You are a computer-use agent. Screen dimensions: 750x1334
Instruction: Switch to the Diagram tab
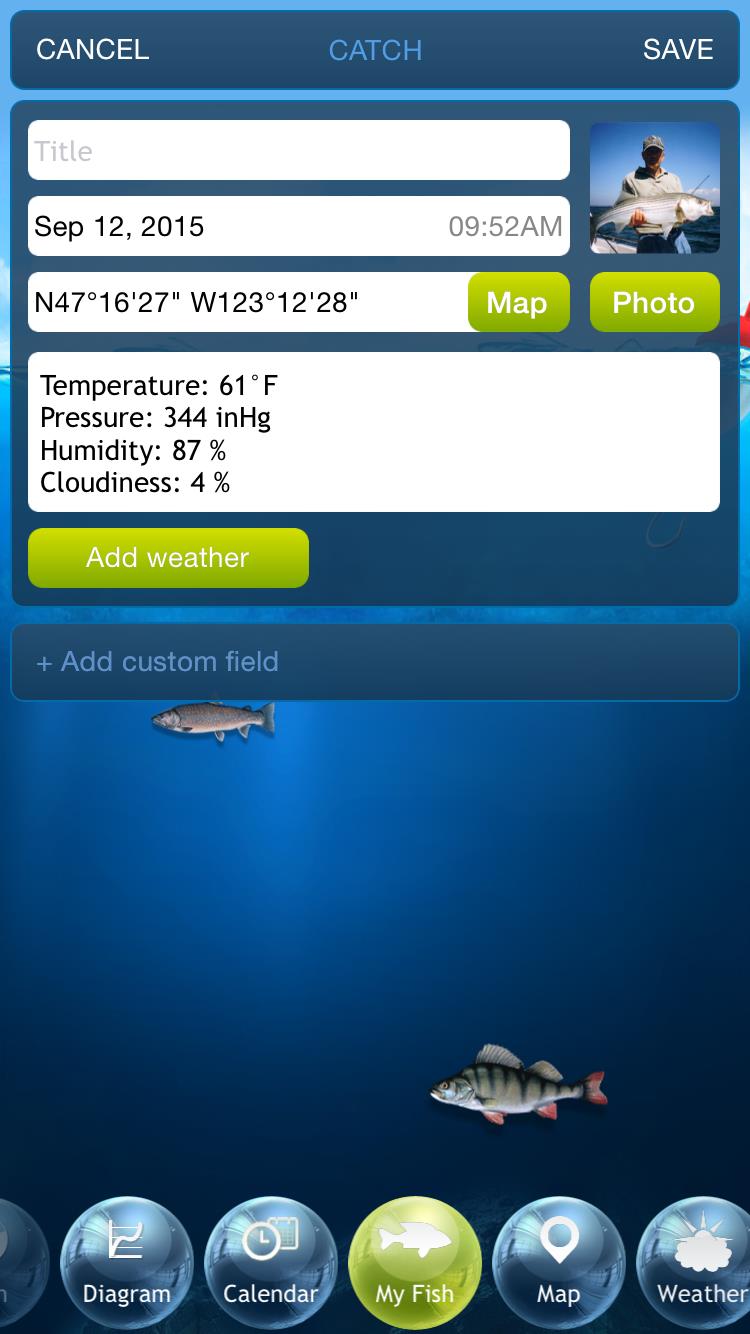tap(126, 1264)
